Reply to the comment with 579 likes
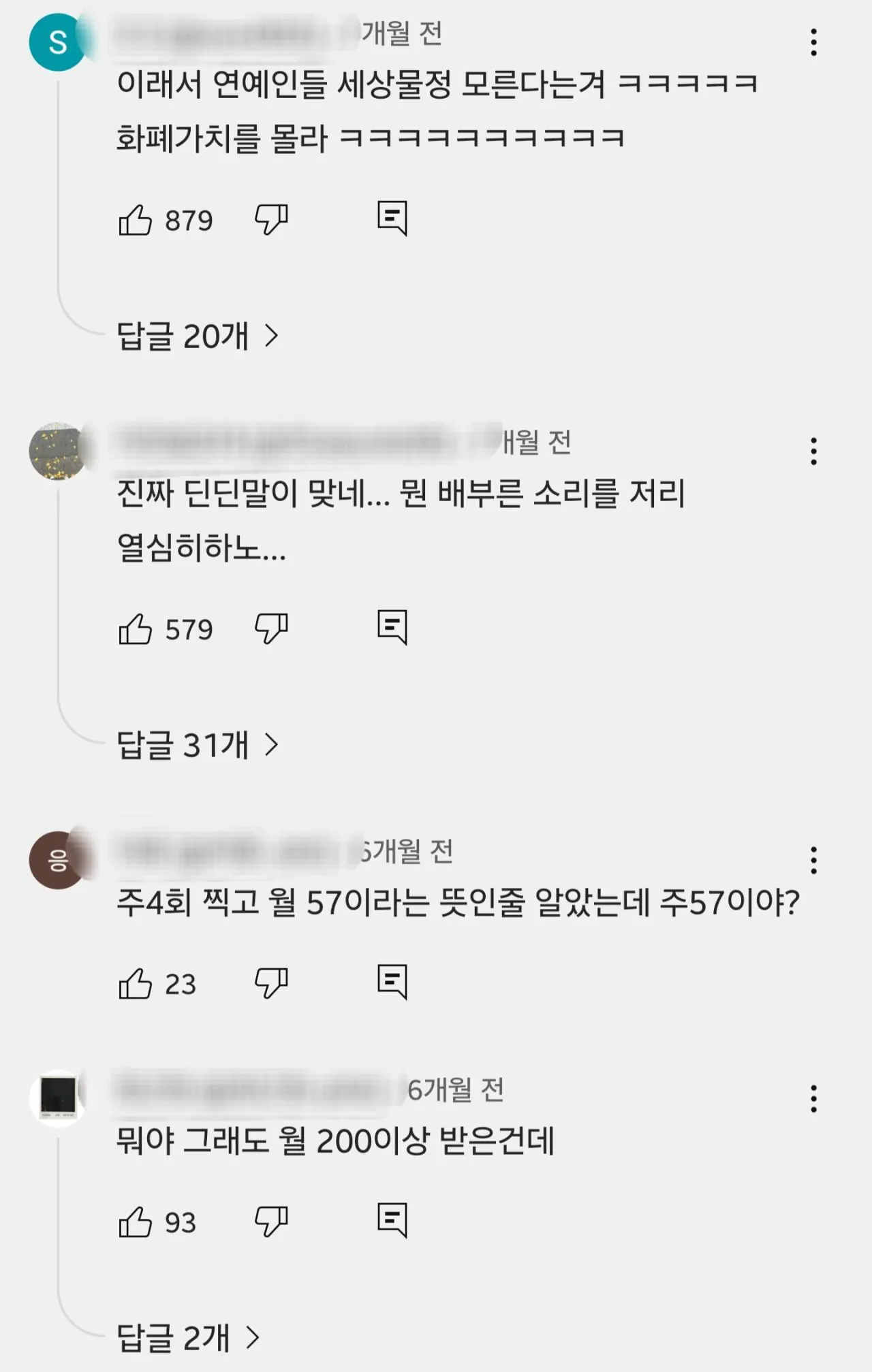Viewport: 872px width, 1372px height. (392, 626)
